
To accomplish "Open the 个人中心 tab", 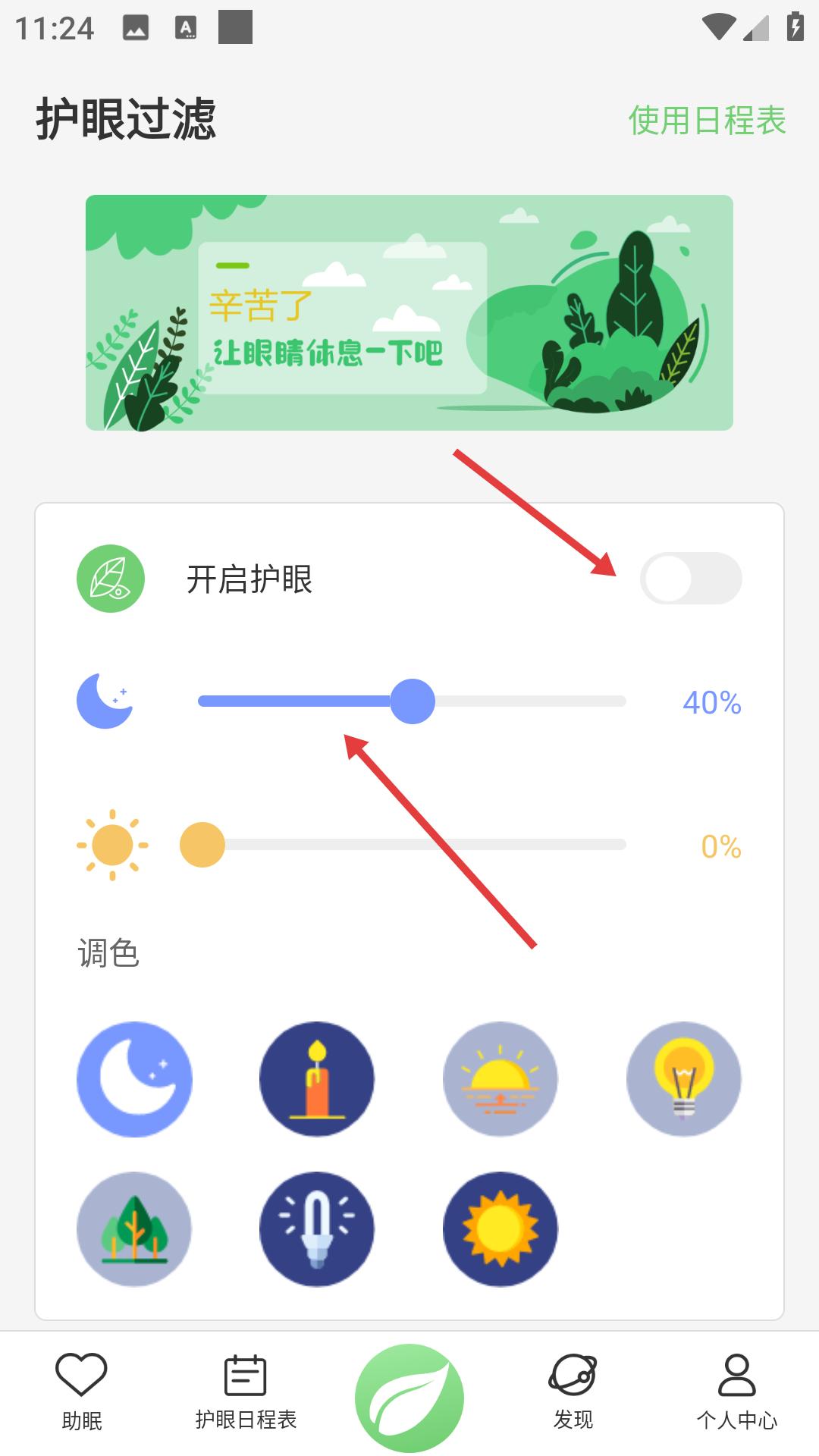I will tap(736, 1394).
